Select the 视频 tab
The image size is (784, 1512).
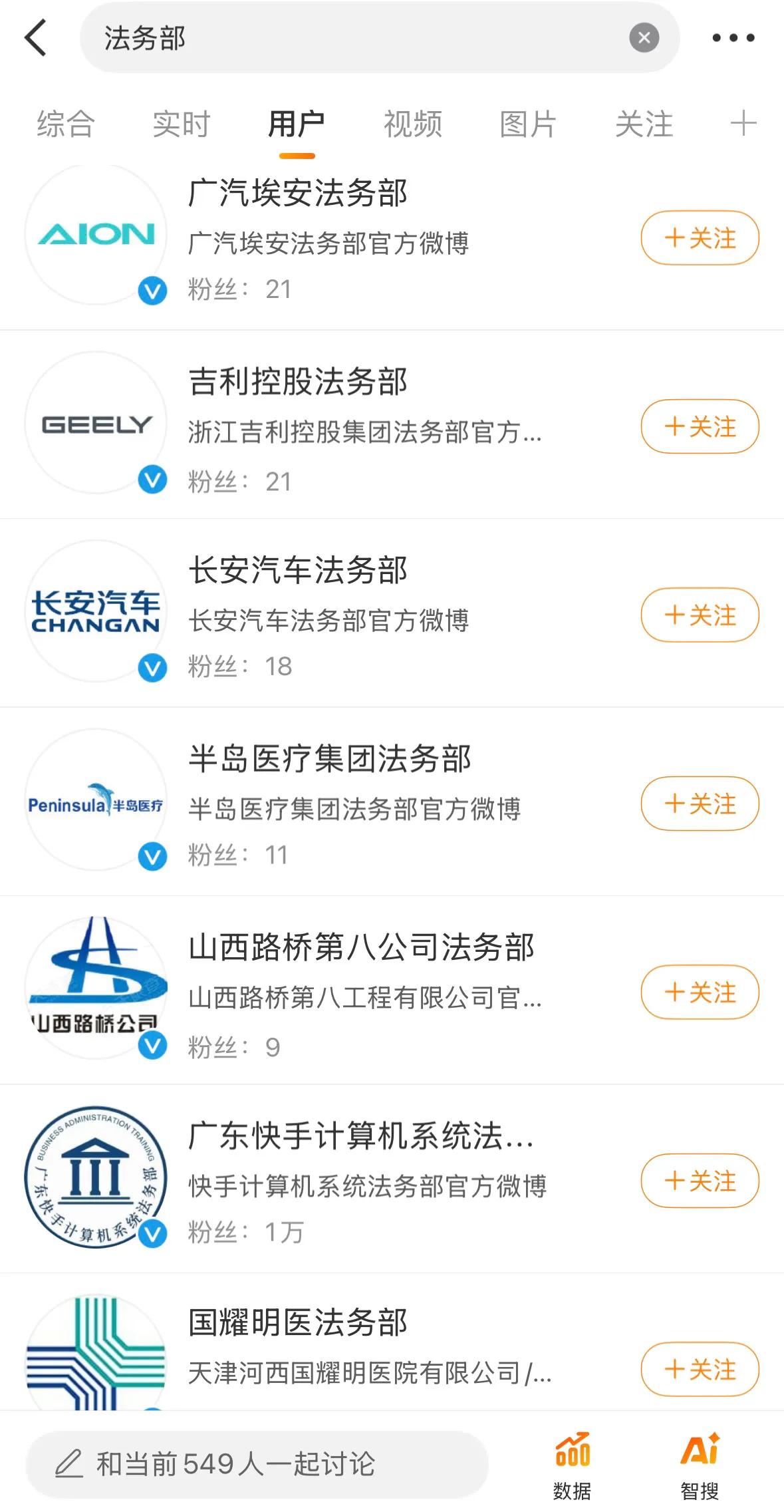(413, 124)
